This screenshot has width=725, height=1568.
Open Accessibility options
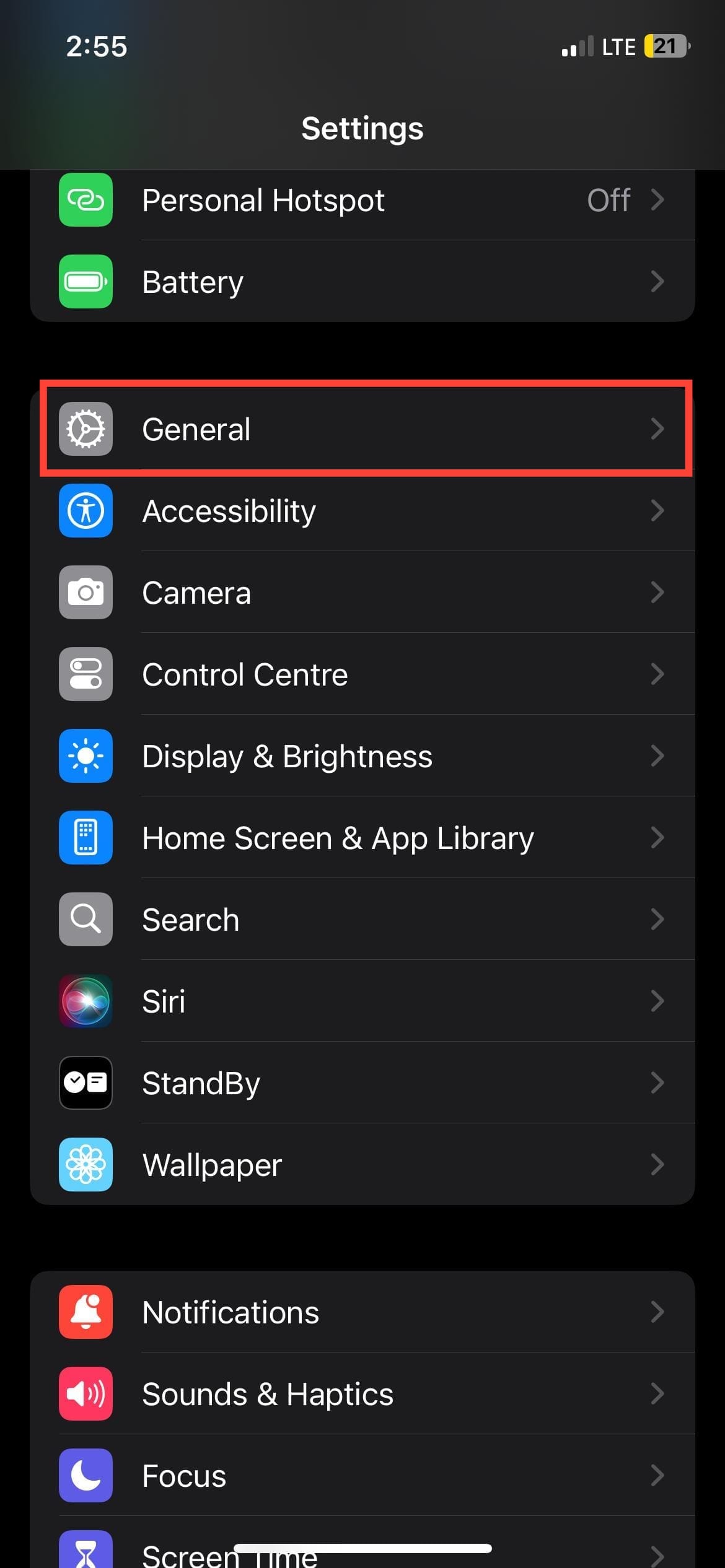pyautogui.click(x=362, y=511)
